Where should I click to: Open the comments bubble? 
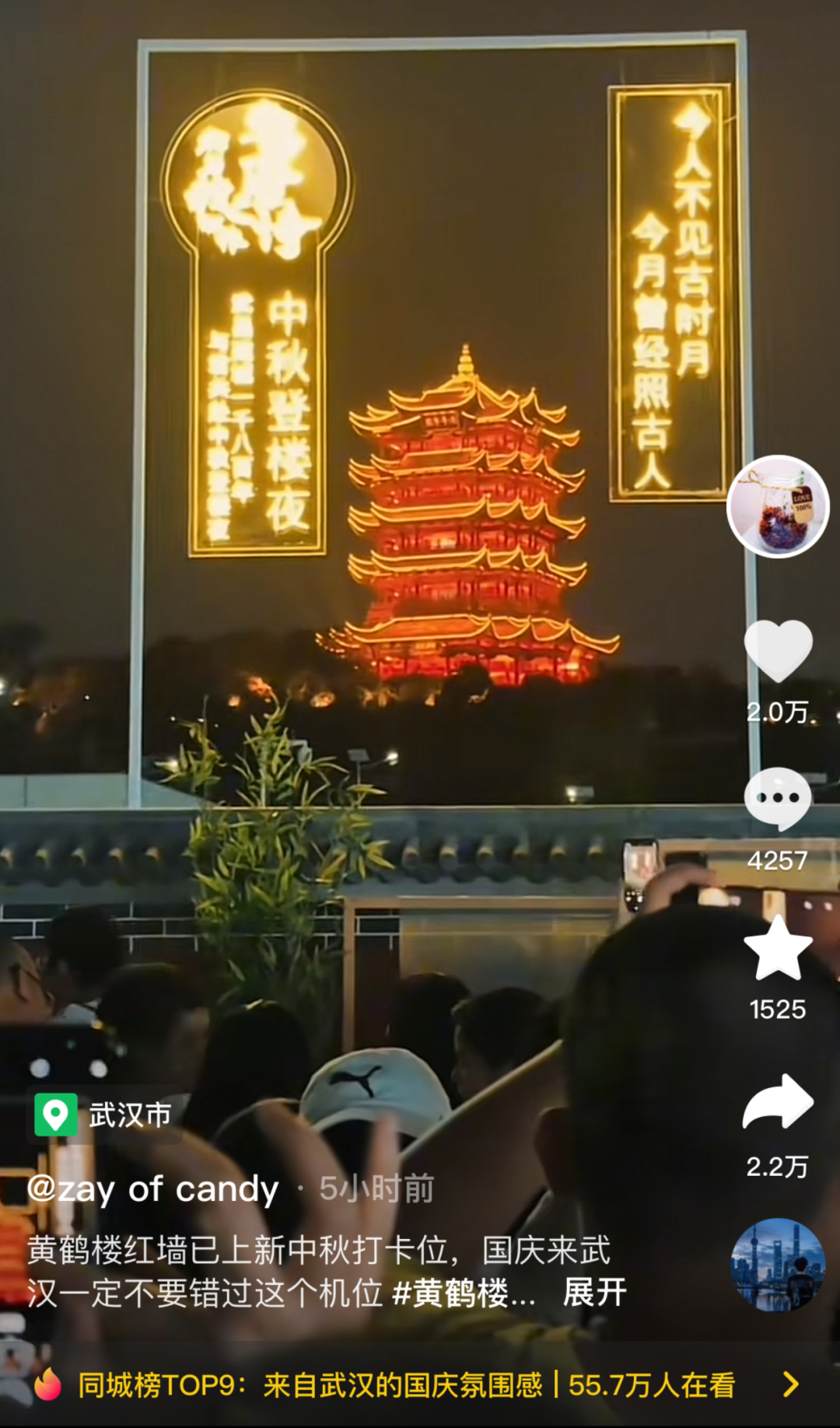coord(778,799)
